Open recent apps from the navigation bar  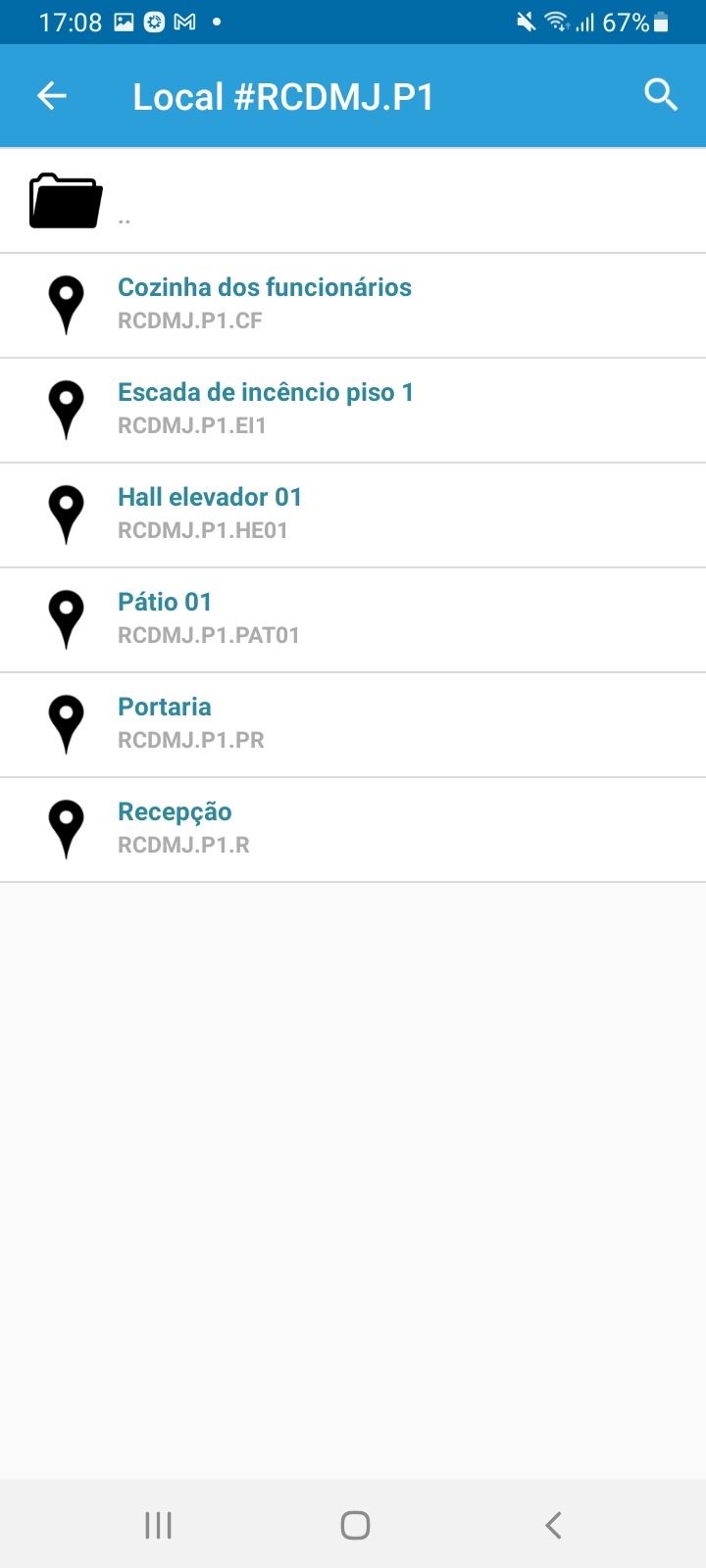158,1525
